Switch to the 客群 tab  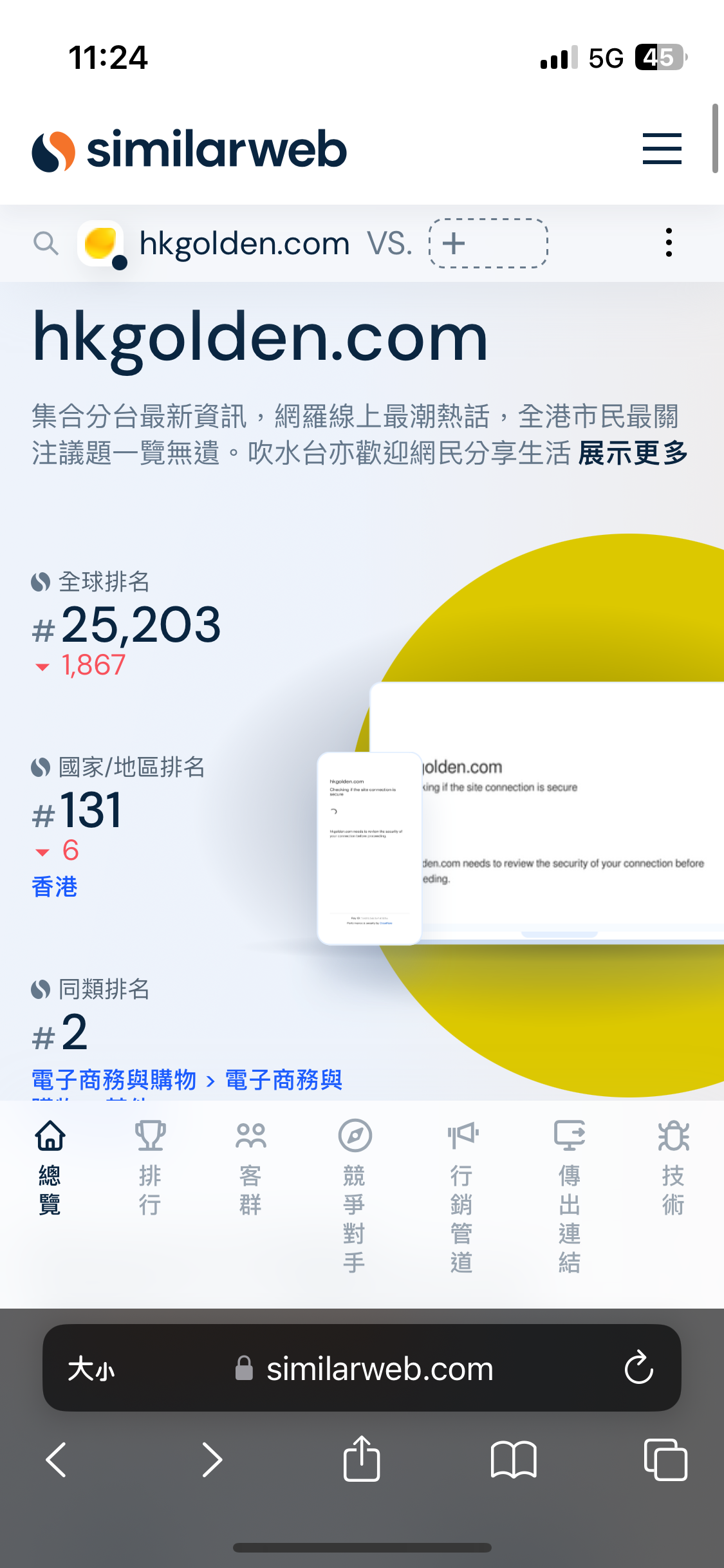(x=250, y=1167)
